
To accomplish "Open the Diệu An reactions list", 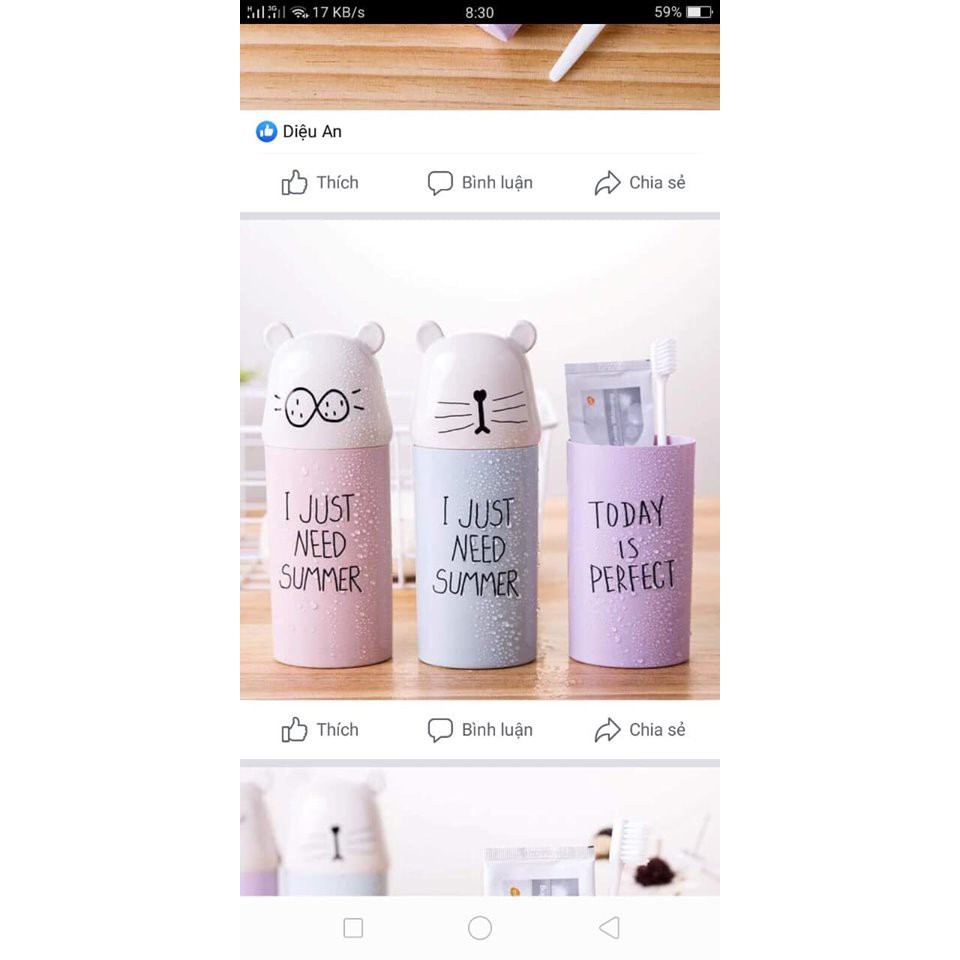I will [300, 132].
